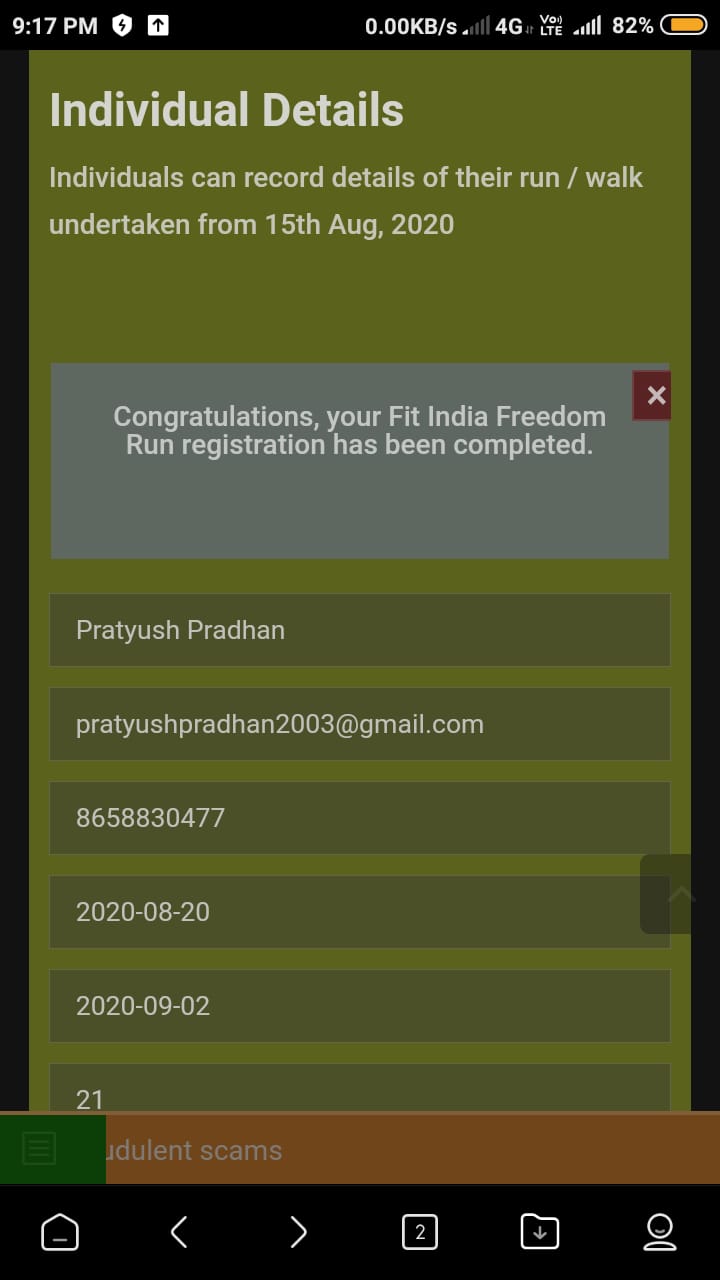Open the 2020-08-20 start date field

point(360,912)
